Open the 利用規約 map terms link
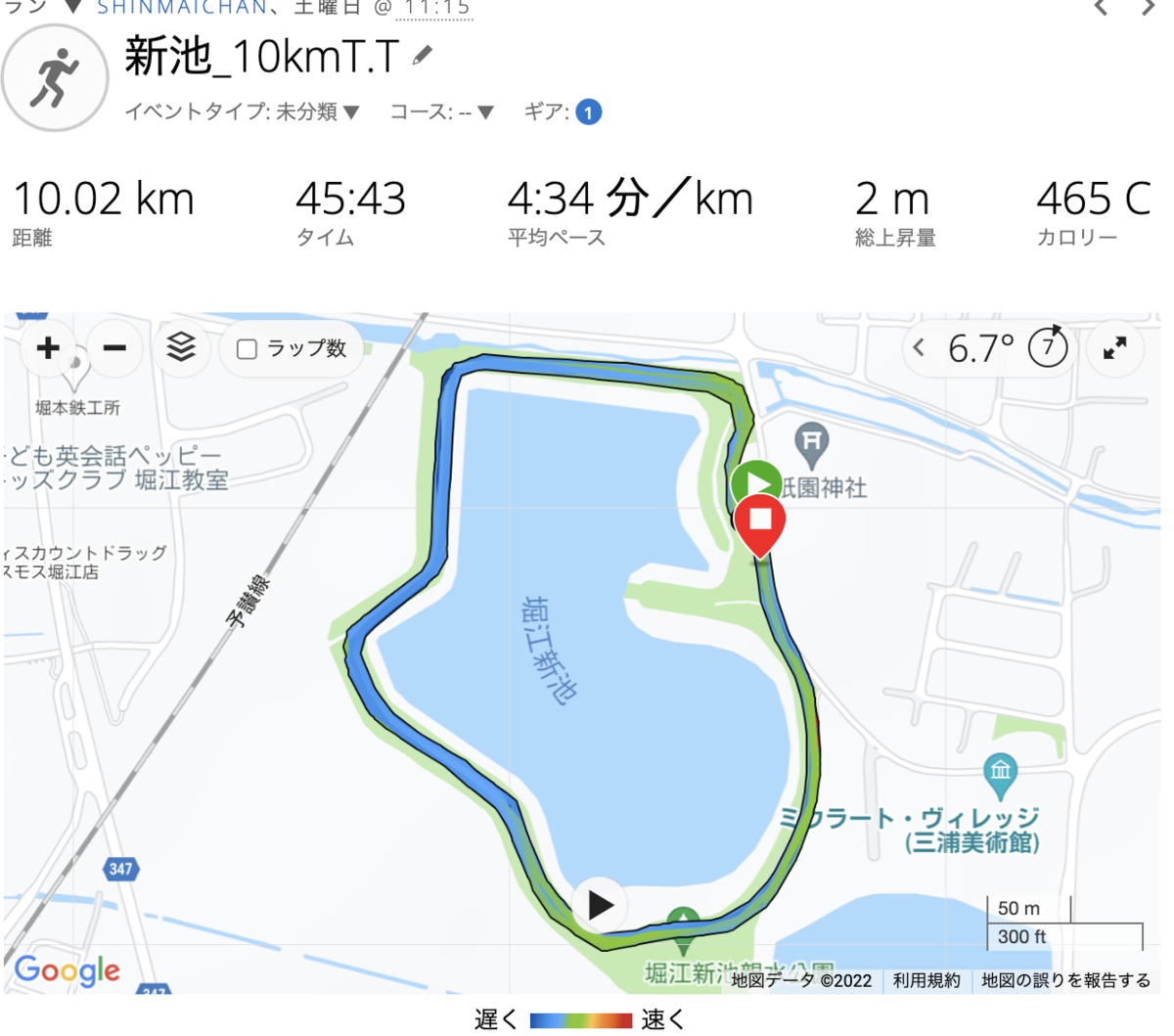 pos(926,980)
